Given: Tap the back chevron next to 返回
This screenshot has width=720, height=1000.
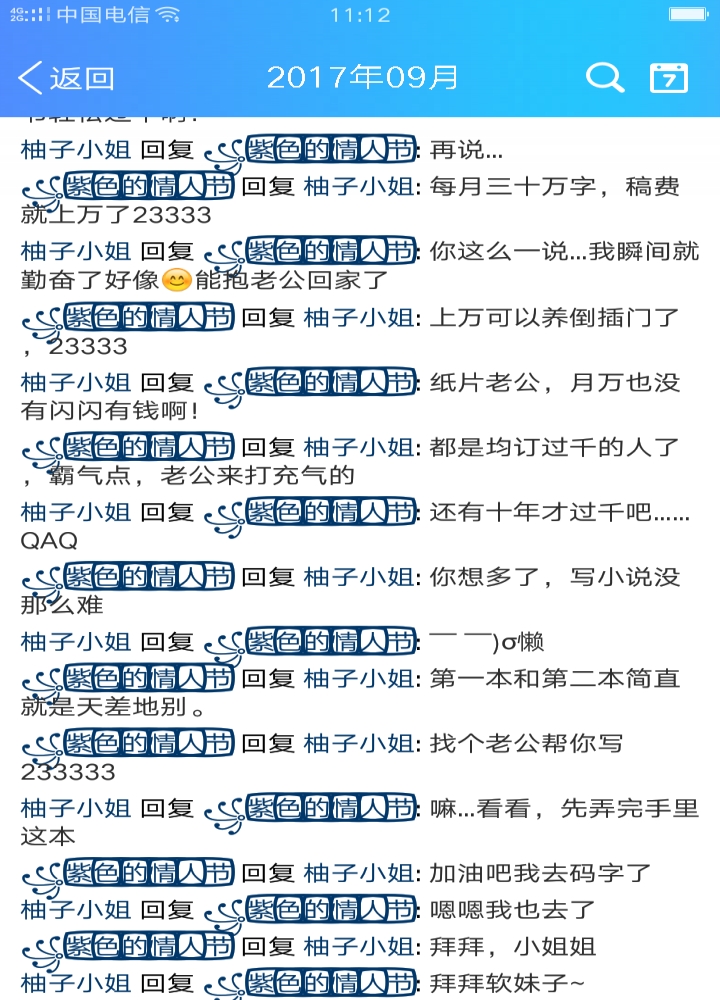Looking at the screenshot, I should click(28, 77).
